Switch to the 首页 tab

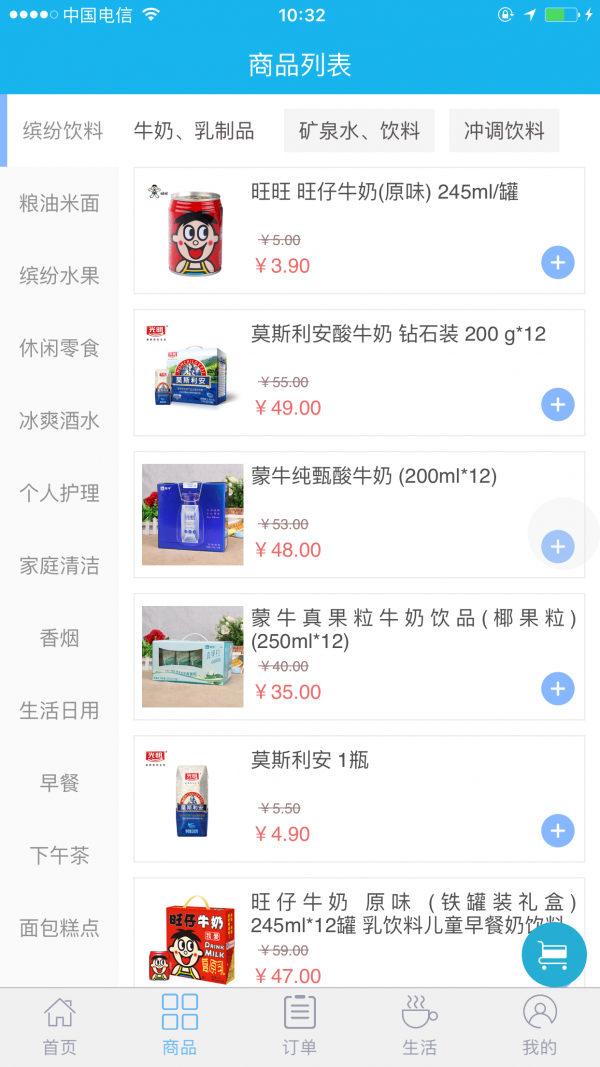coord(60,1027)
